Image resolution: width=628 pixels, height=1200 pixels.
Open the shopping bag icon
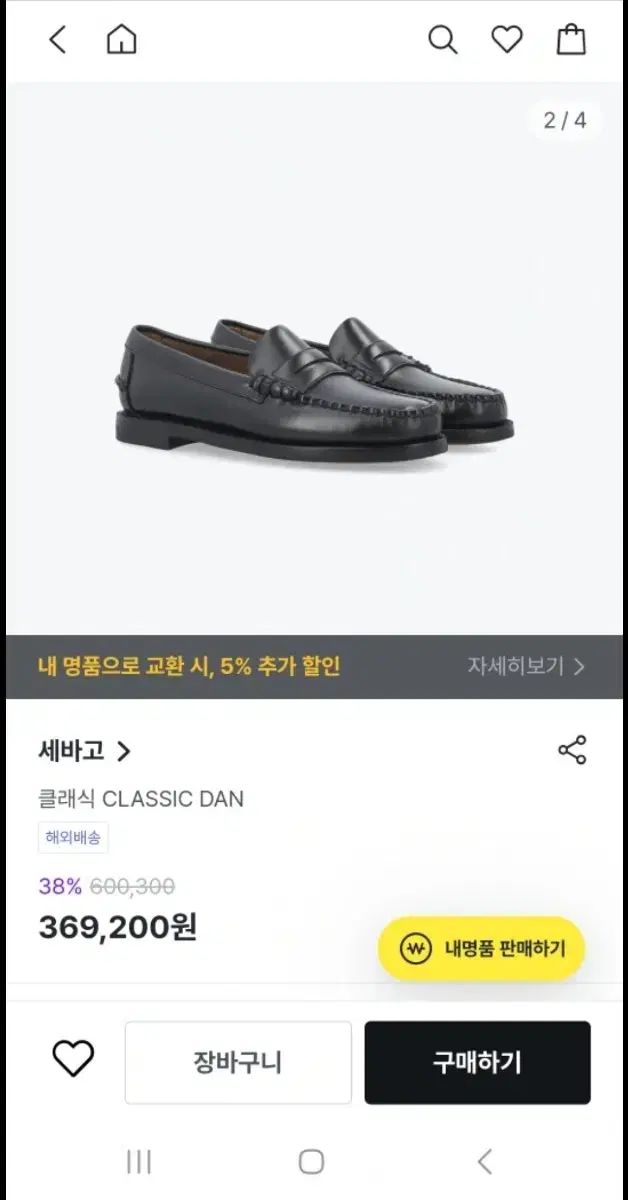pyautogui.click(x=571, y=40)
